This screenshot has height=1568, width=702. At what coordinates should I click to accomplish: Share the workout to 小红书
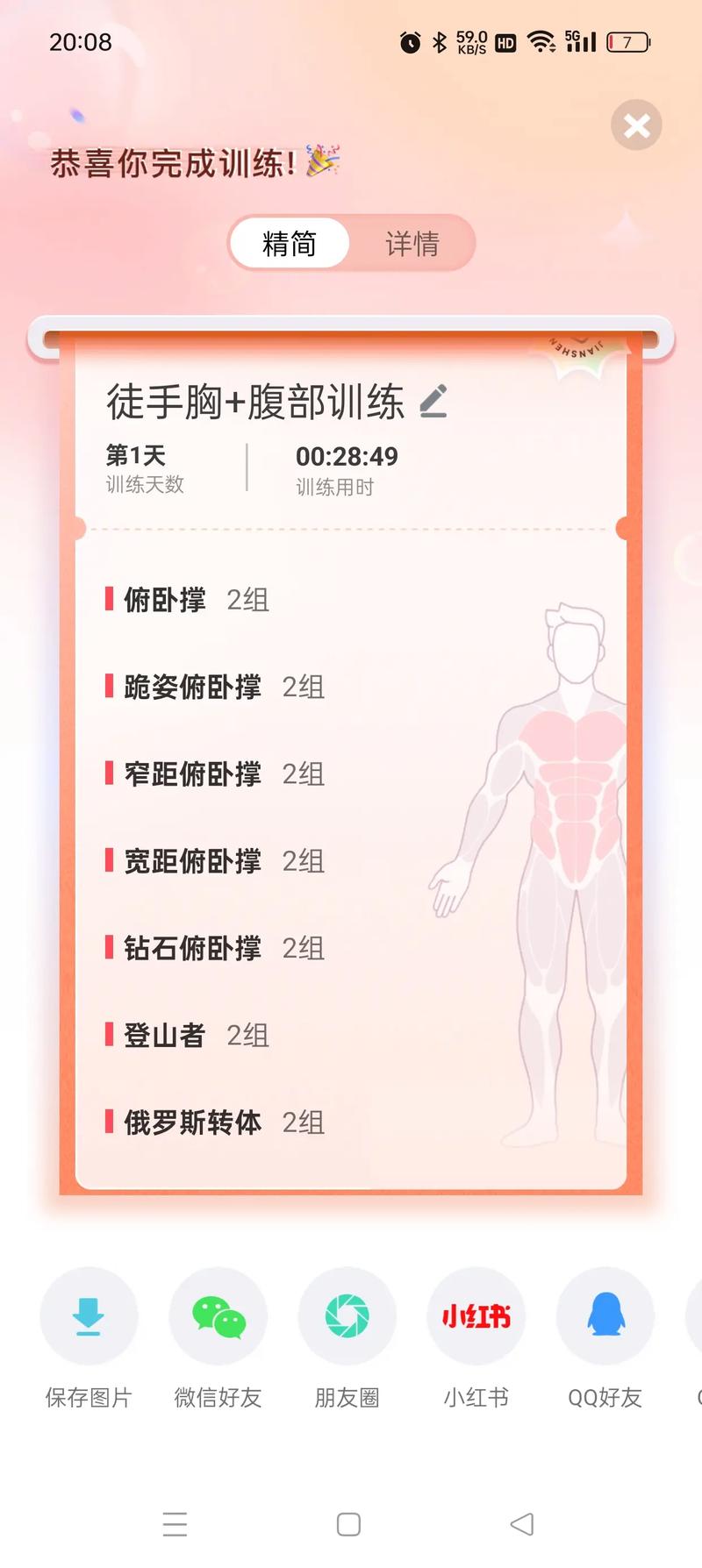pos(476,1316)
